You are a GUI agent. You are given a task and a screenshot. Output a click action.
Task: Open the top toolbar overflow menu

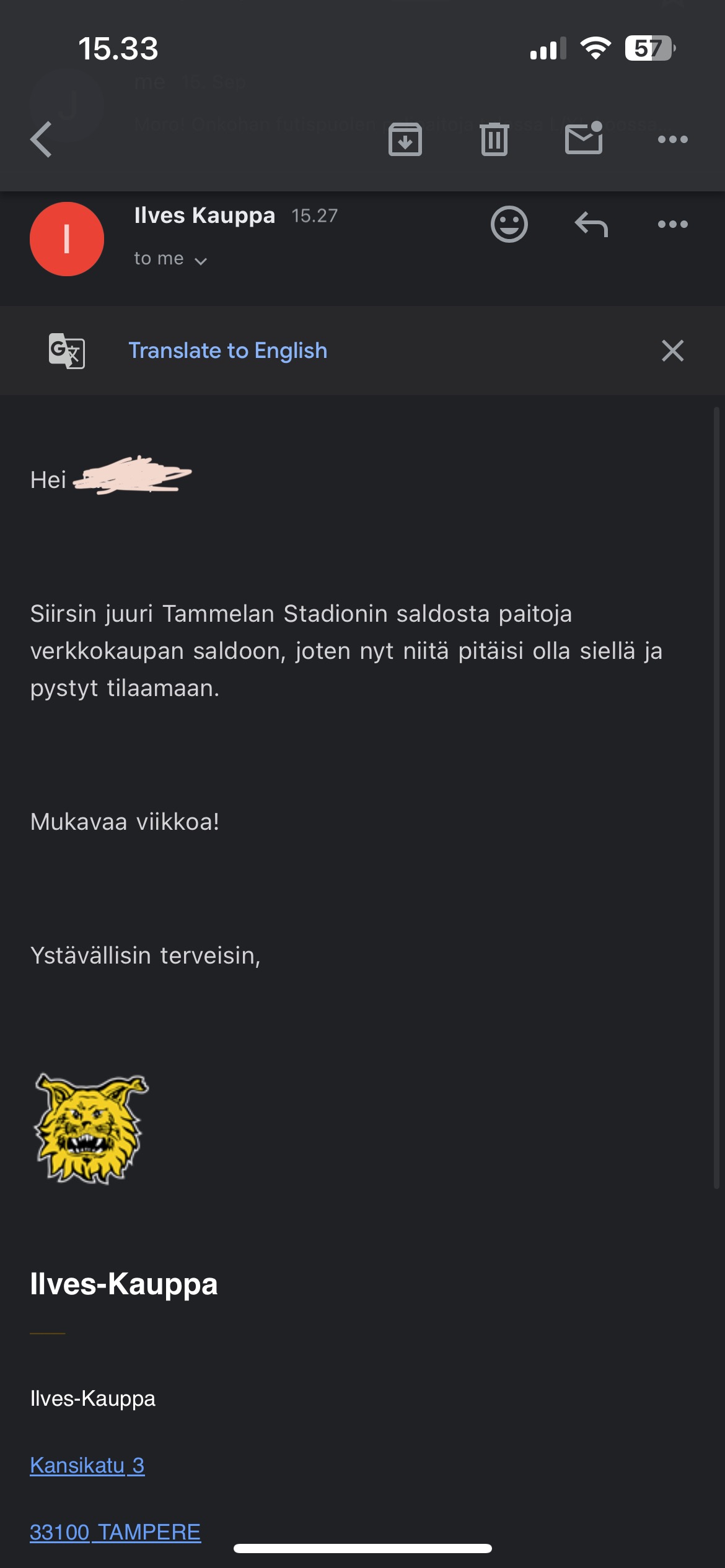pos(673,139)
